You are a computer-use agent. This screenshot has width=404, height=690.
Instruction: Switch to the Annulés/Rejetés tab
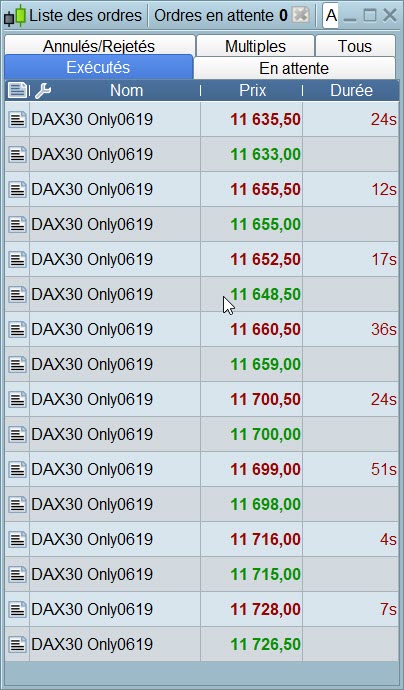pyautogui.click(x=99, y=46)
